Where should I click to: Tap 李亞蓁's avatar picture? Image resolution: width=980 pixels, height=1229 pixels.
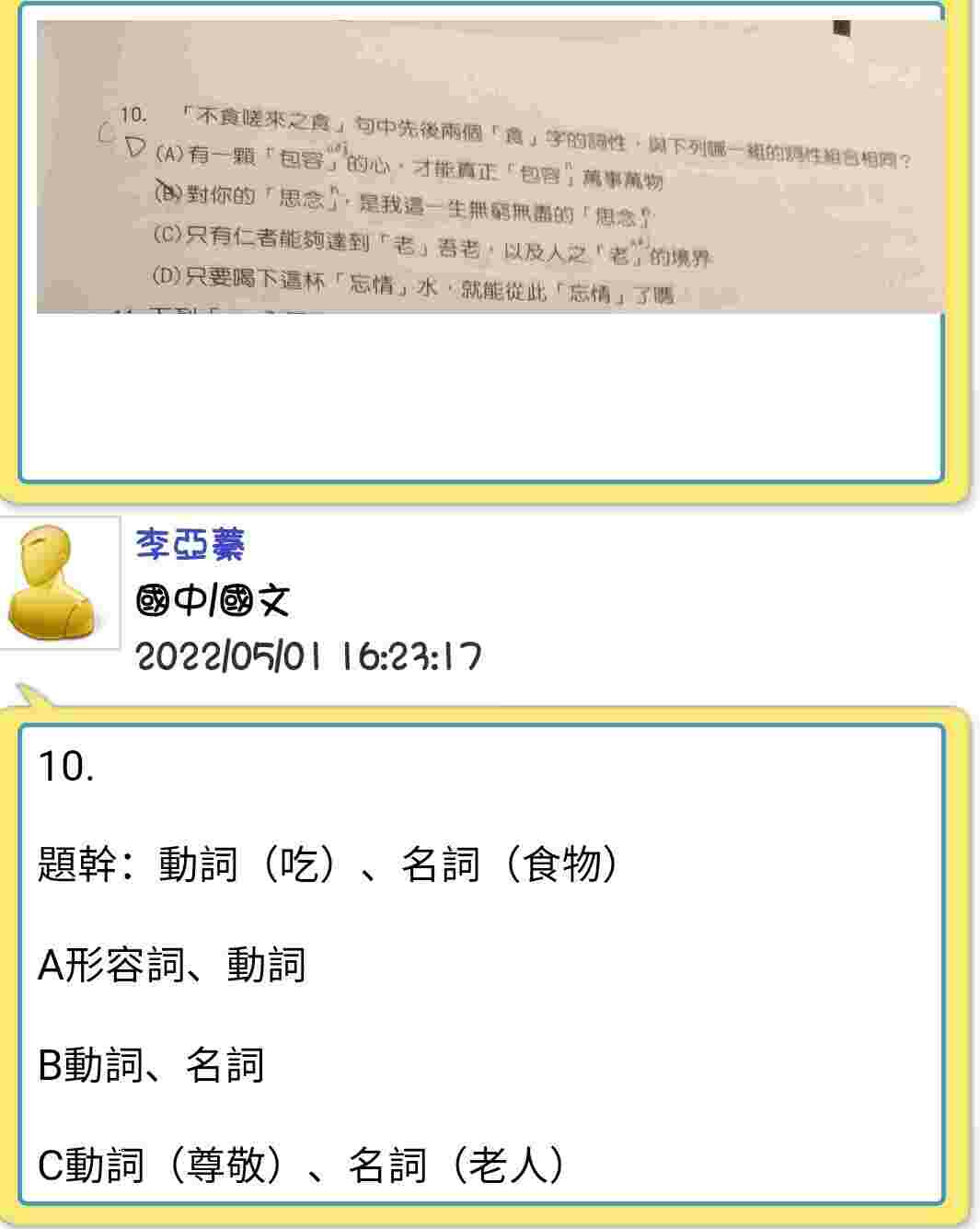60,582
